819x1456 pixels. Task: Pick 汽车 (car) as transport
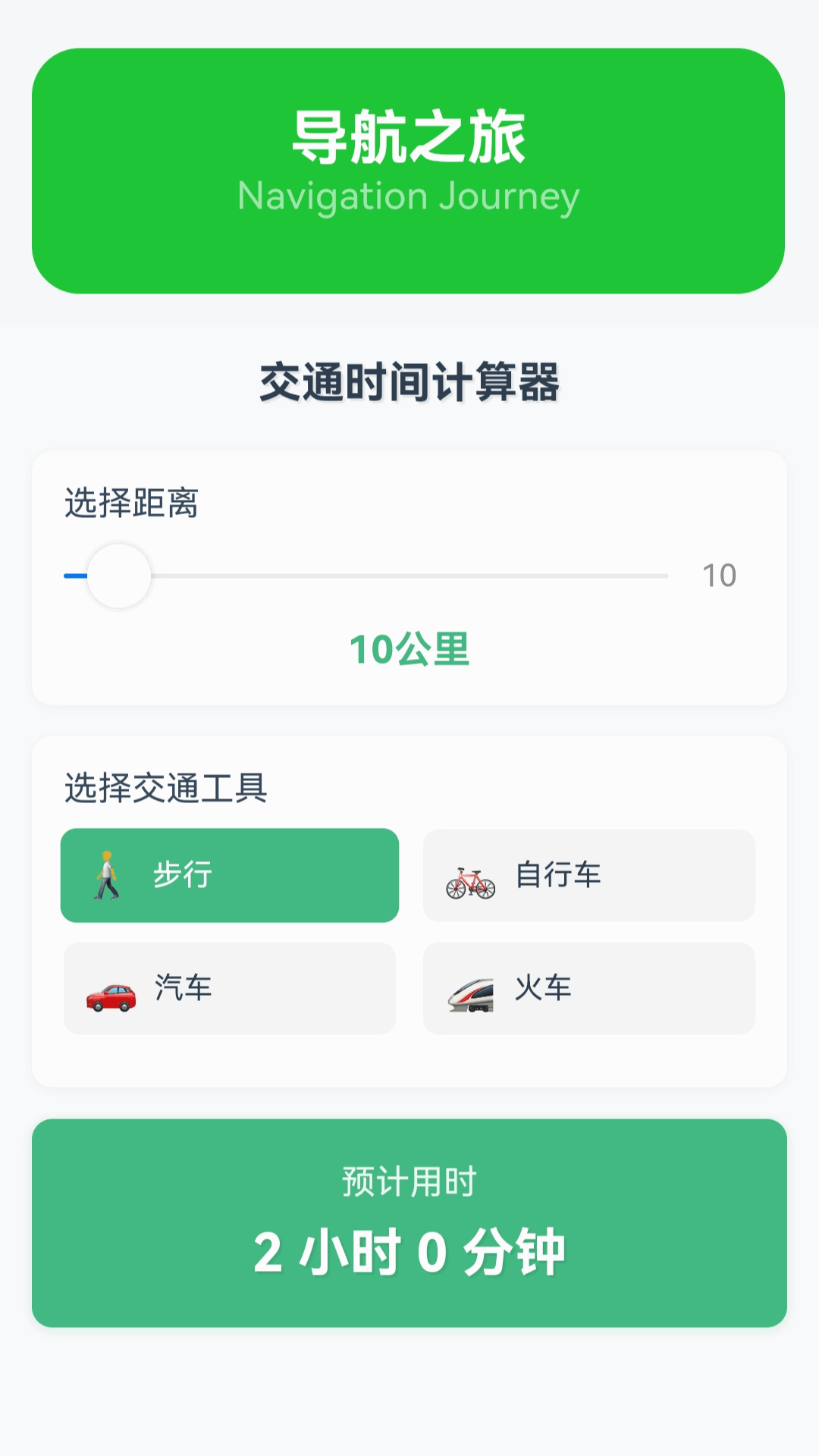[230, 988]
